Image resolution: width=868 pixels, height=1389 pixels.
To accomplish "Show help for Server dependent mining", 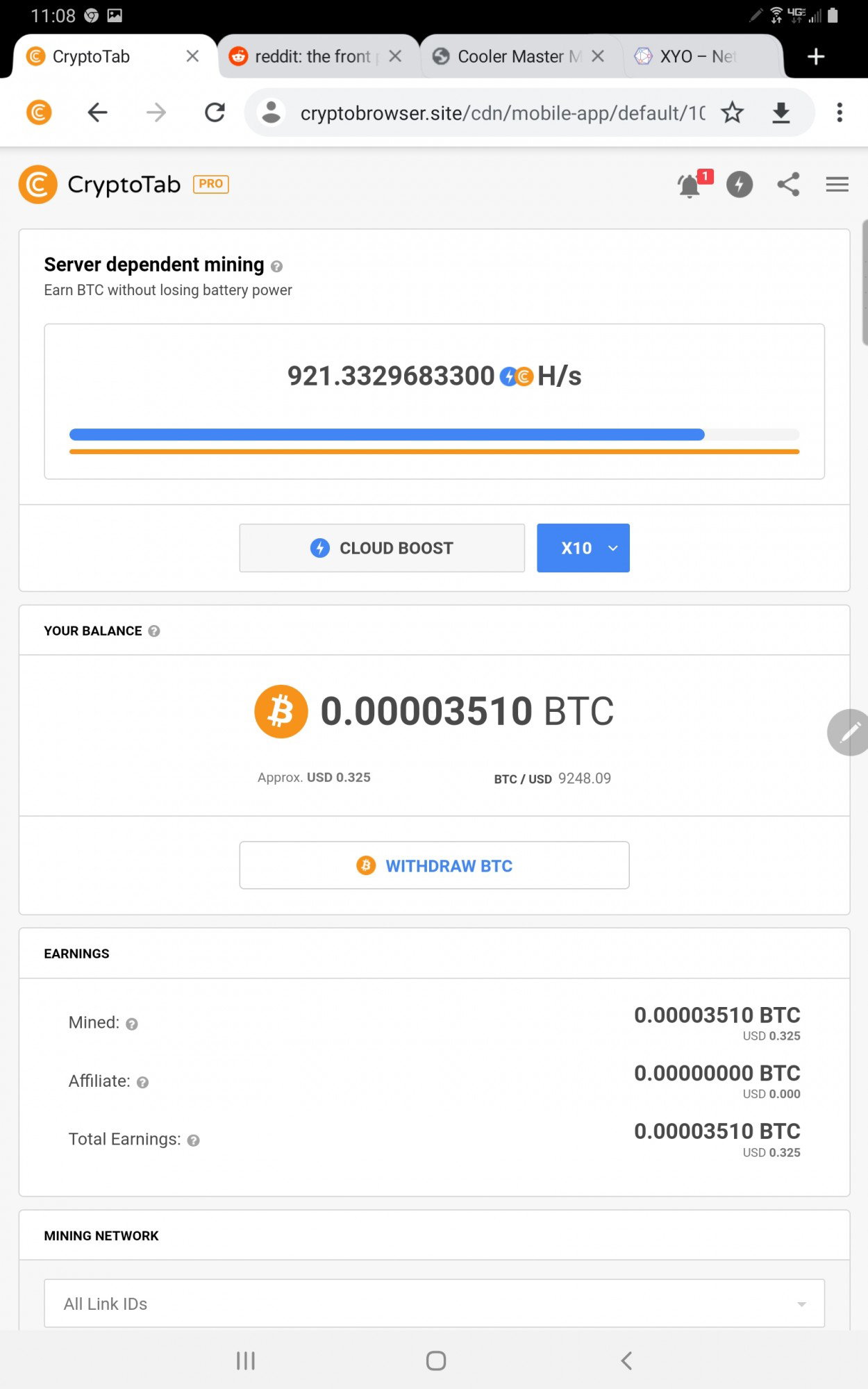I will [276, 266].
